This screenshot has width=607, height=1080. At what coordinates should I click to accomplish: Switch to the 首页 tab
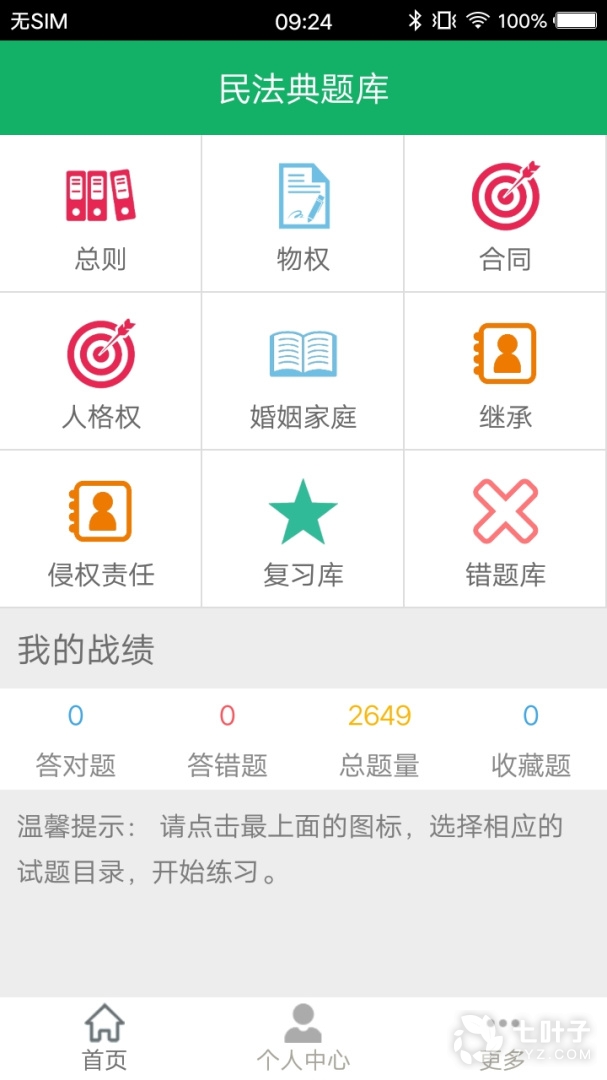[x=104, y=1038]
